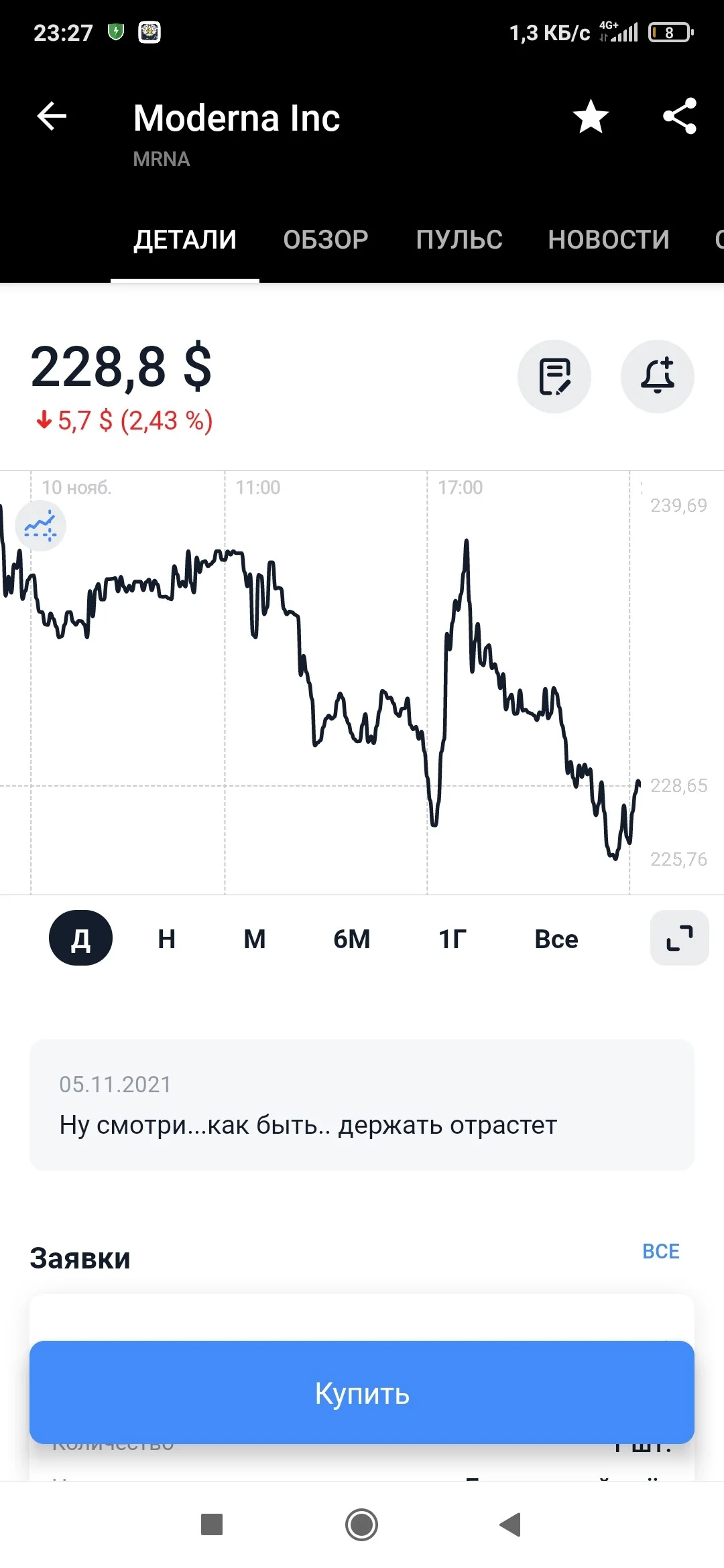
Task: Go back using the top arrow
Action: pyautogui.click(x=52, y=117)
